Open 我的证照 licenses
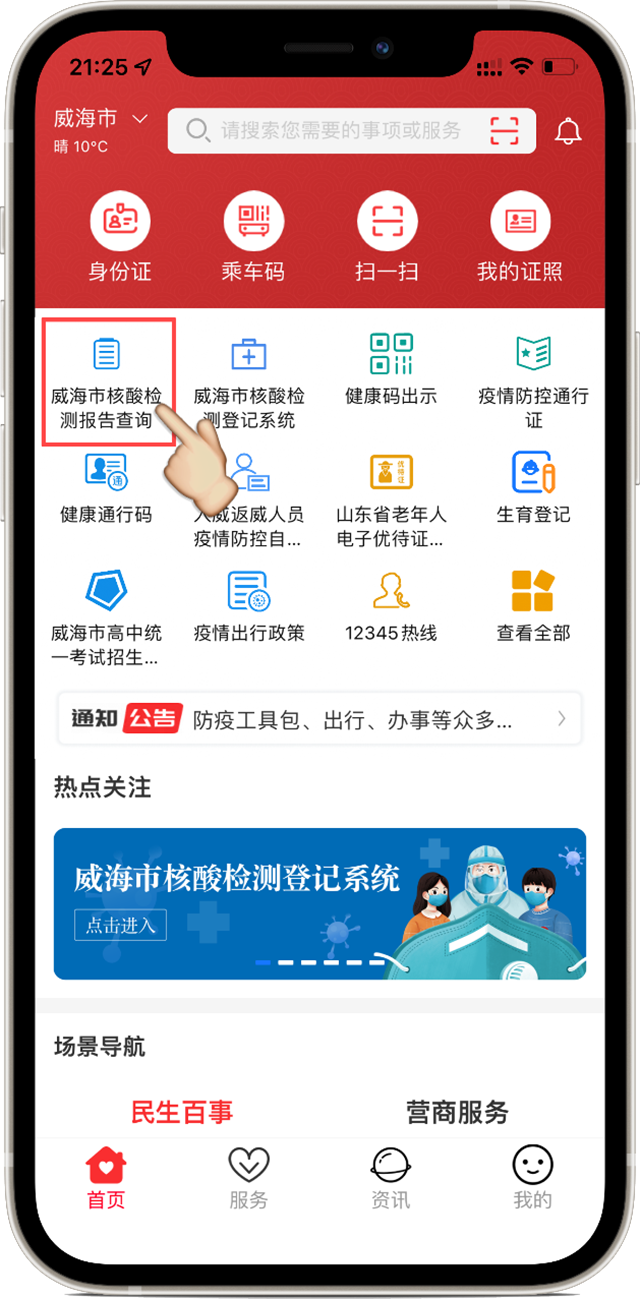The width and height of the screenshot is (640, 1299). [520, 238]
